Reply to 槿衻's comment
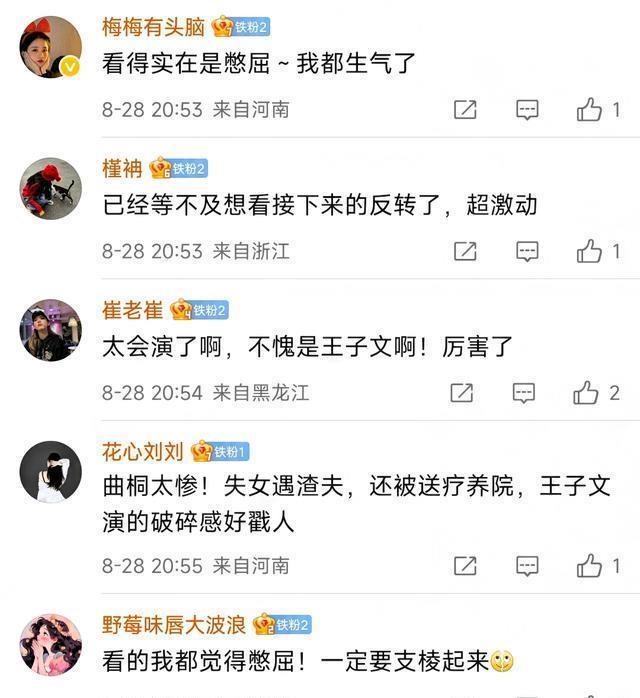The image size is (640, 698). [527, 251]
